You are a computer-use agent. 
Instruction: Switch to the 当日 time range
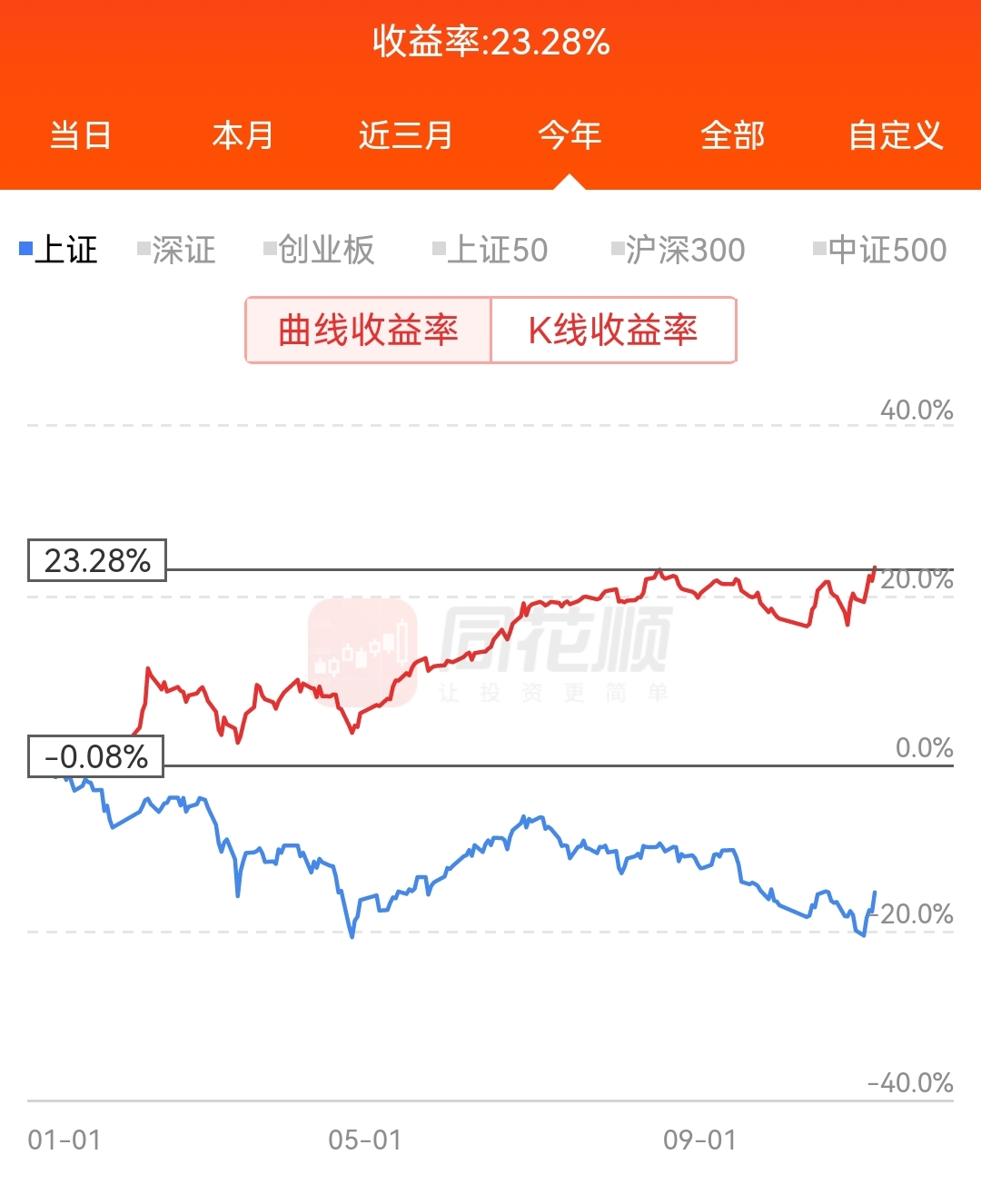[x=81, y=135]
